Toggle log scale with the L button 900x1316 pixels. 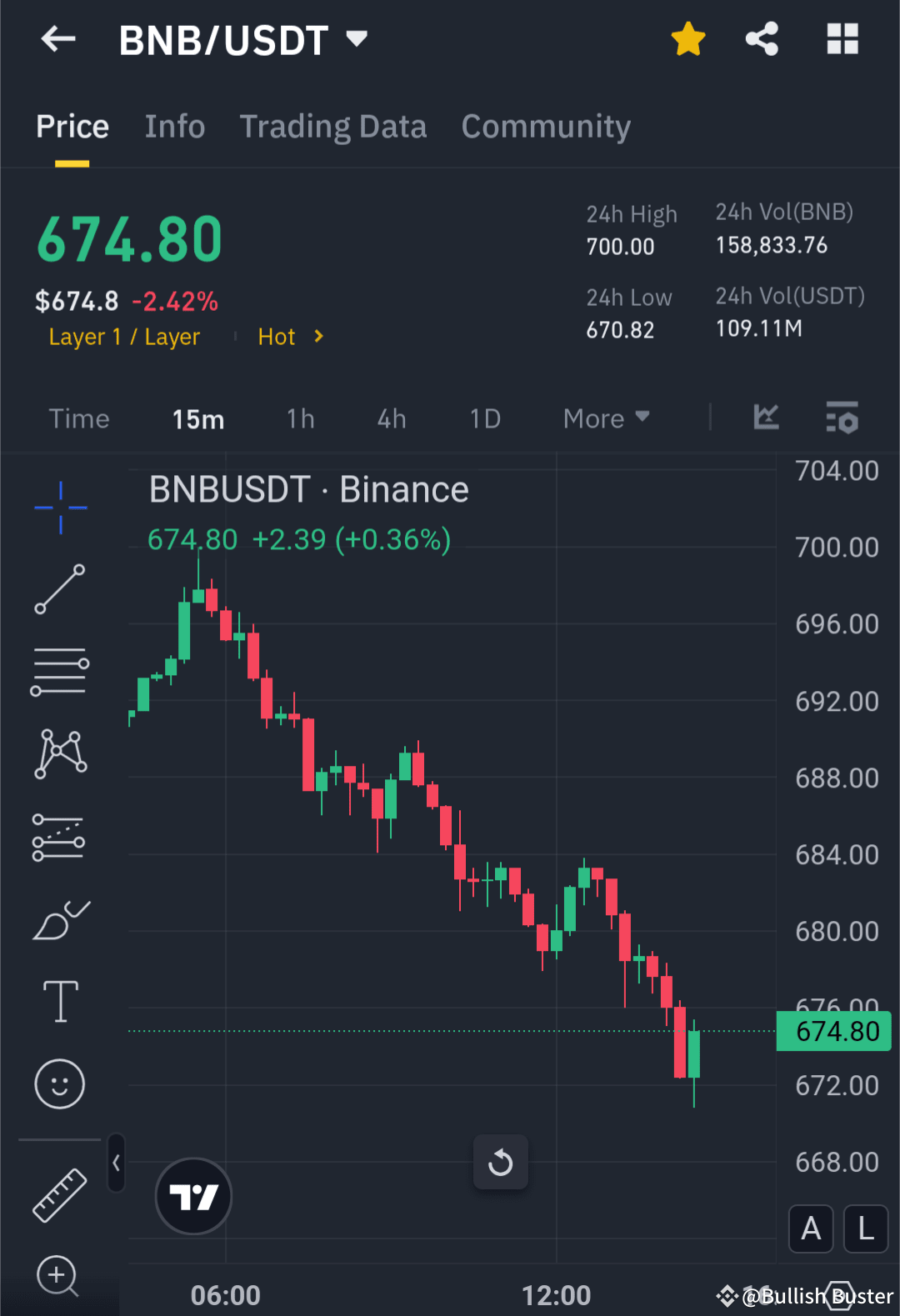[x=865, y=1228]
